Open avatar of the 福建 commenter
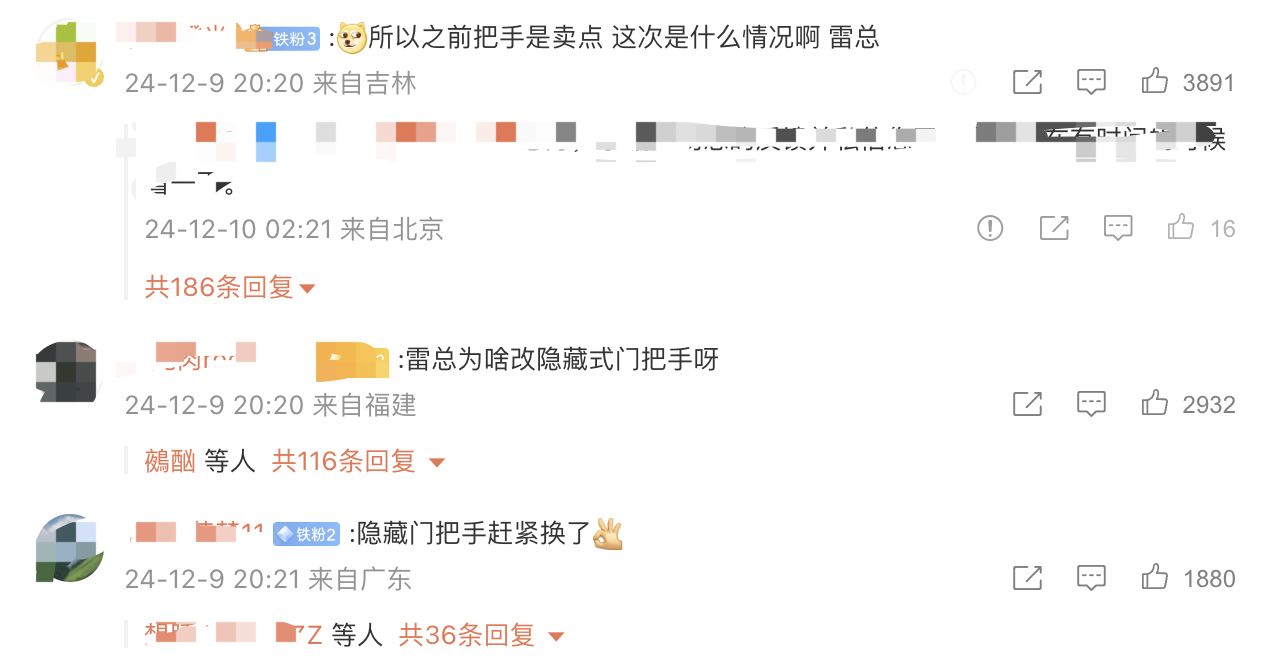 pyautogui.click(x=66, y=371)
